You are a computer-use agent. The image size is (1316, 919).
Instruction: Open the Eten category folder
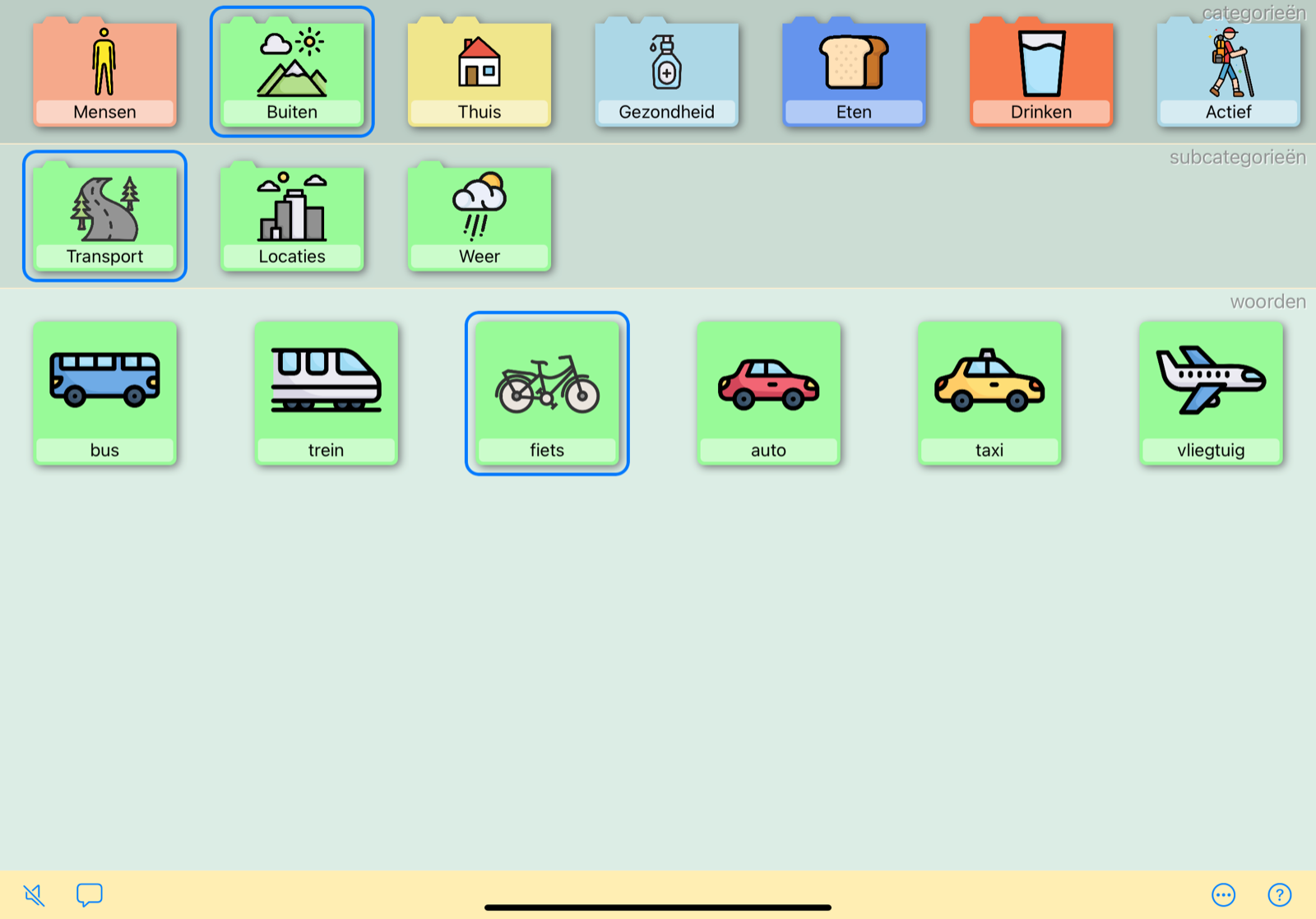click(854, 72)
